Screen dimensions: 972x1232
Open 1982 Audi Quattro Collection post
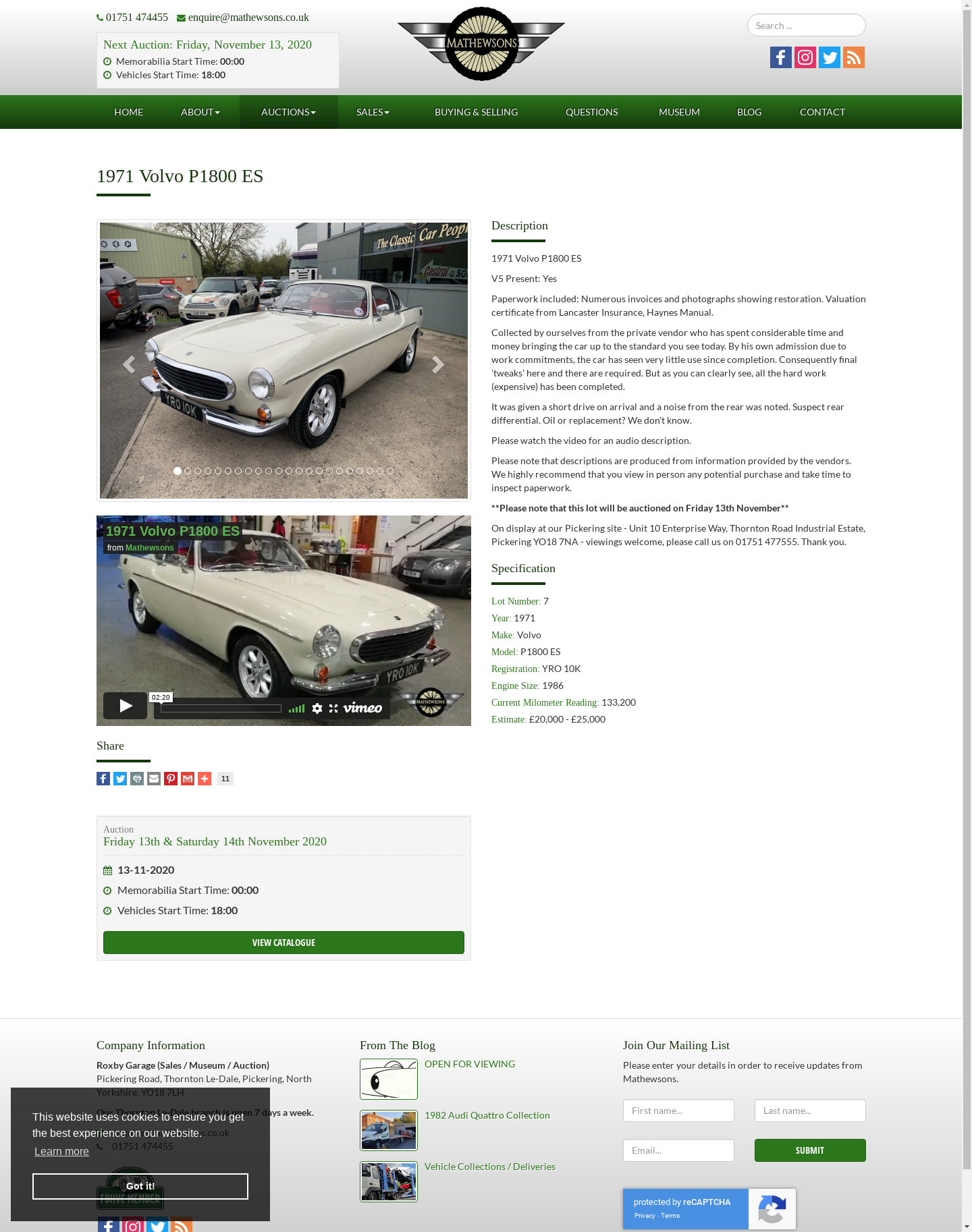[487, 1115]
